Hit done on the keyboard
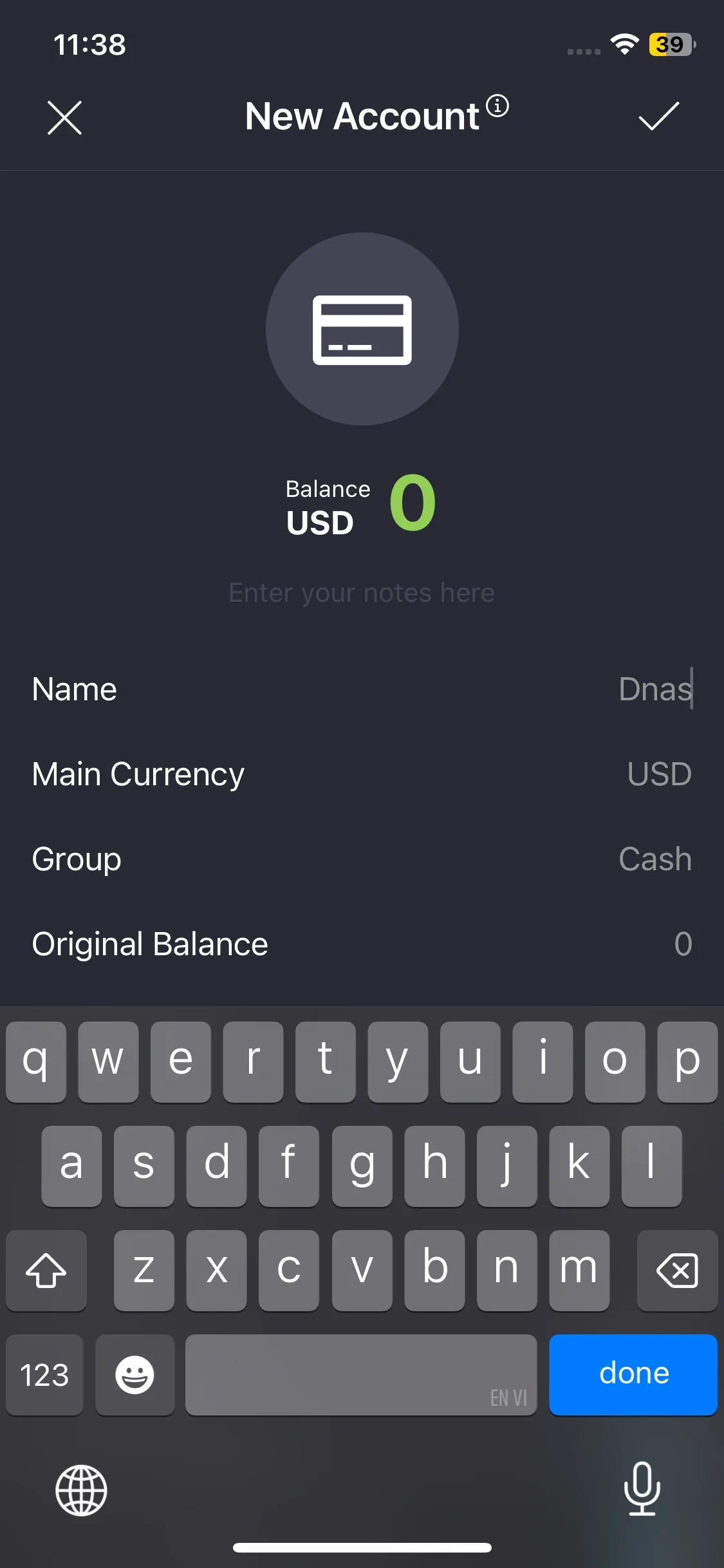Screen dimensions: 724x1568 (633, 1374)
